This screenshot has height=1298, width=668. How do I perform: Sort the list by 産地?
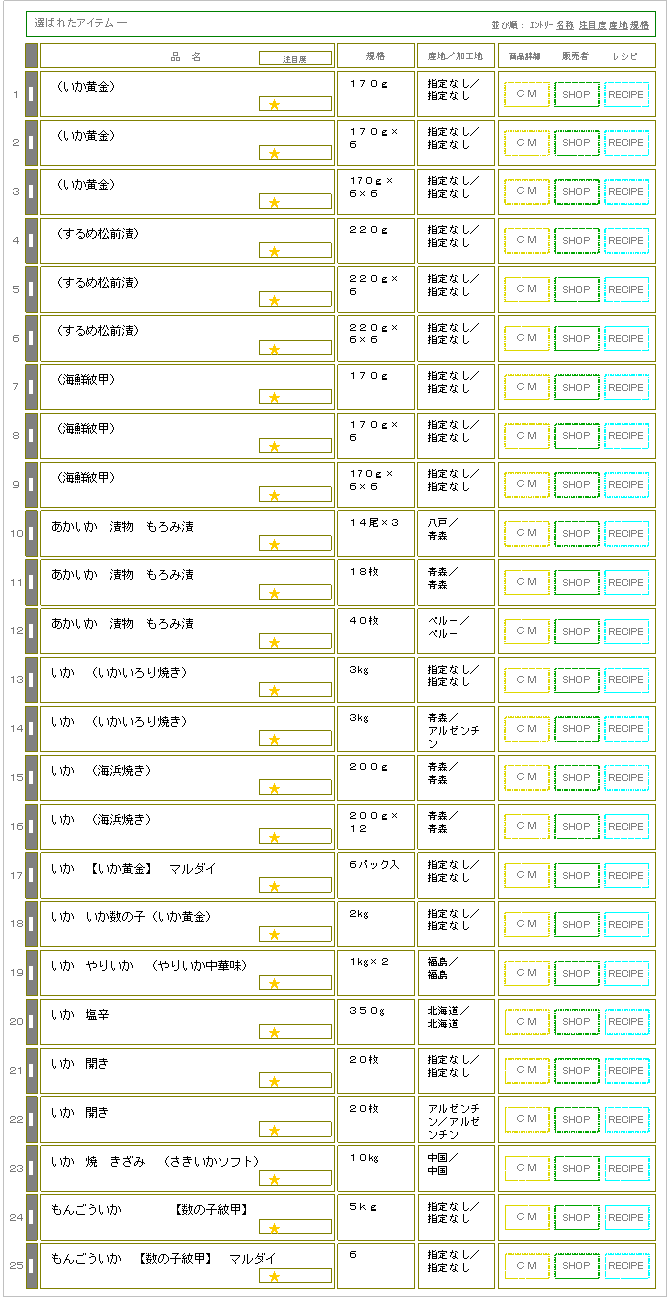[x=617, y=24]
